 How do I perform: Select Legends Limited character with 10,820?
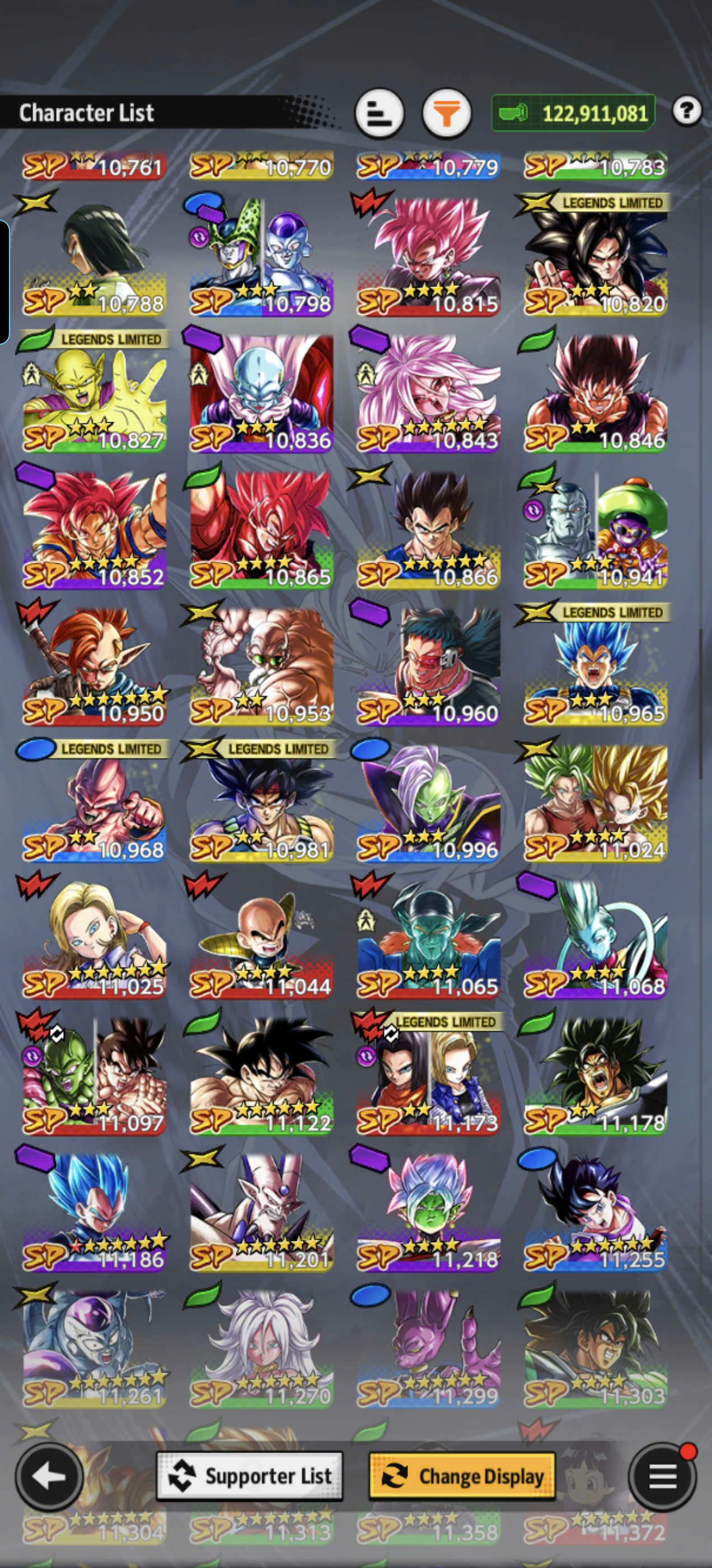click(x=596, y=256)
